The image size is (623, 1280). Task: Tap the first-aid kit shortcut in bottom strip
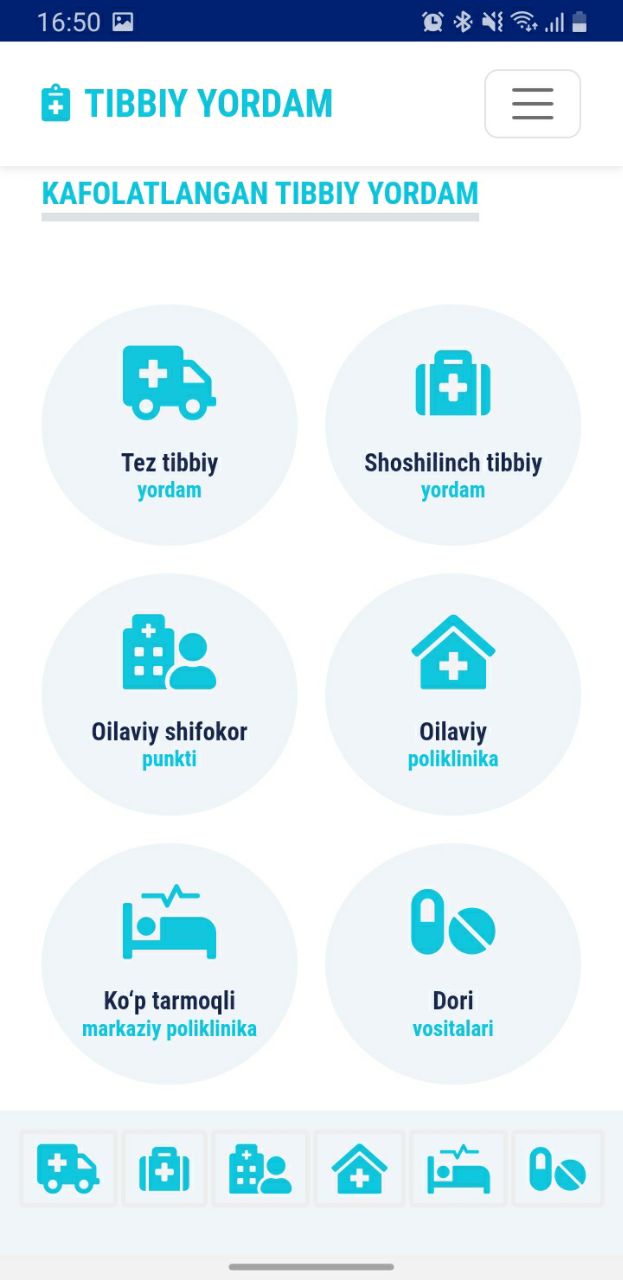click(x=164, y=1168)
